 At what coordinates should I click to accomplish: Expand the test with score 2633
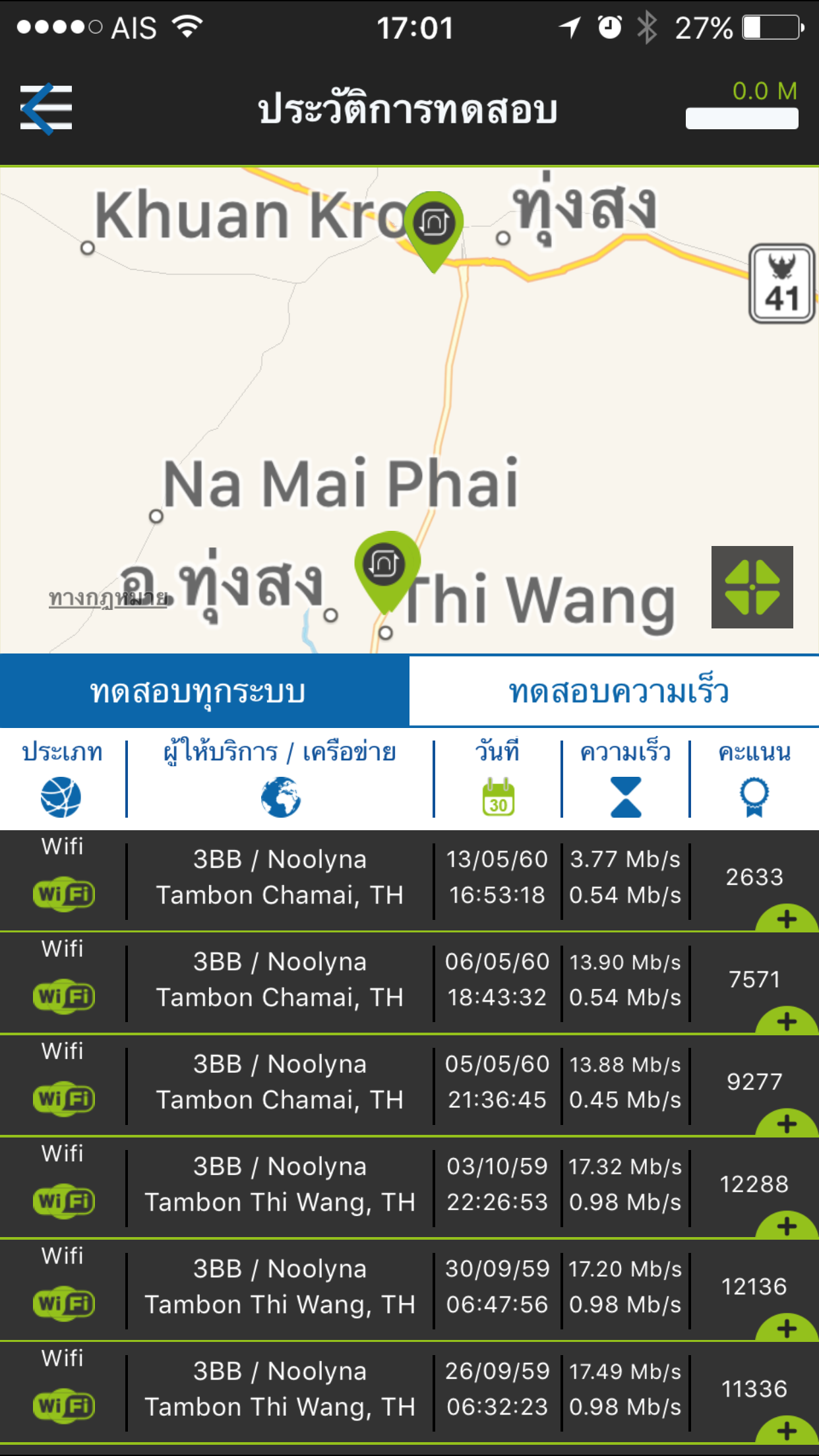[786, 919]
